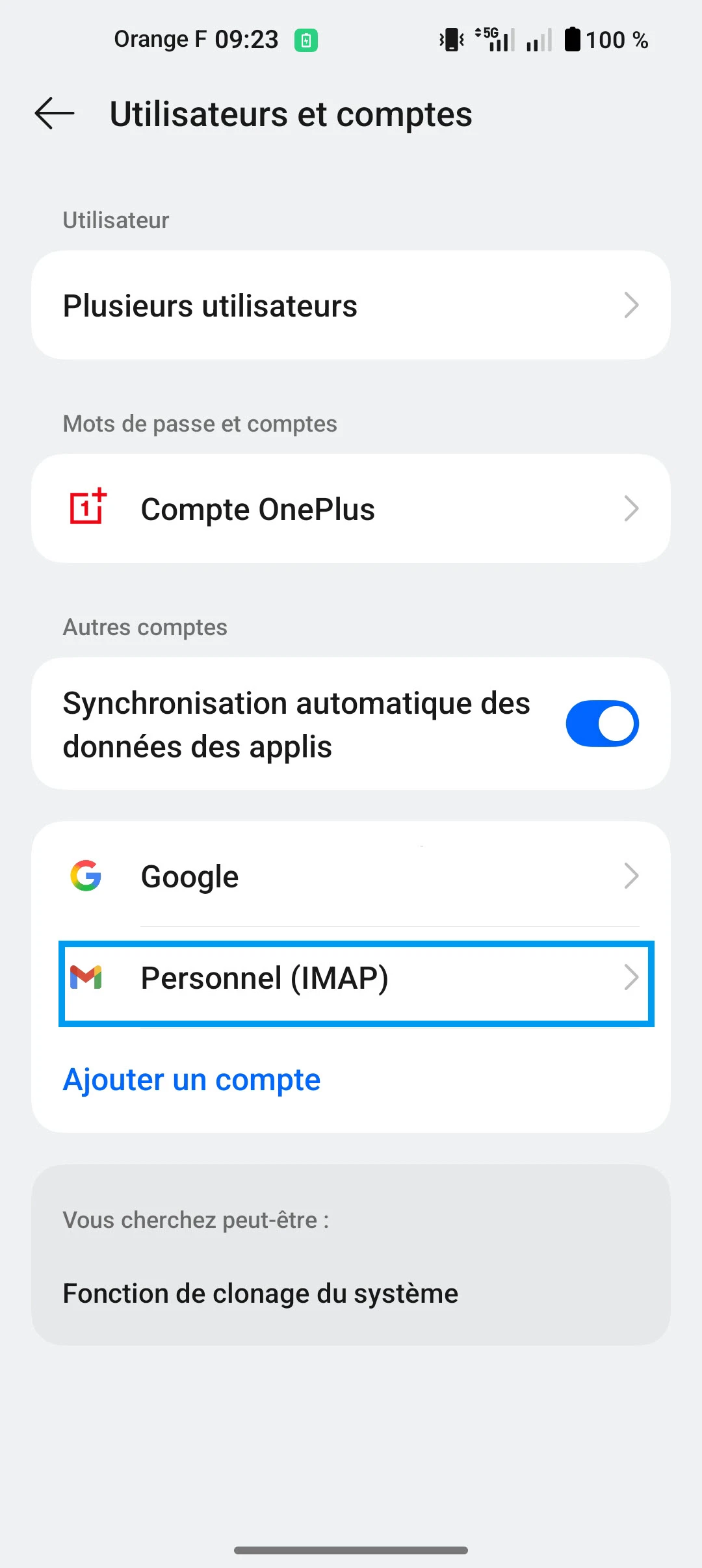The image size is (702, 1568).
Task: Go back from Utilisateurs et comptes
Action: (55, 114)
